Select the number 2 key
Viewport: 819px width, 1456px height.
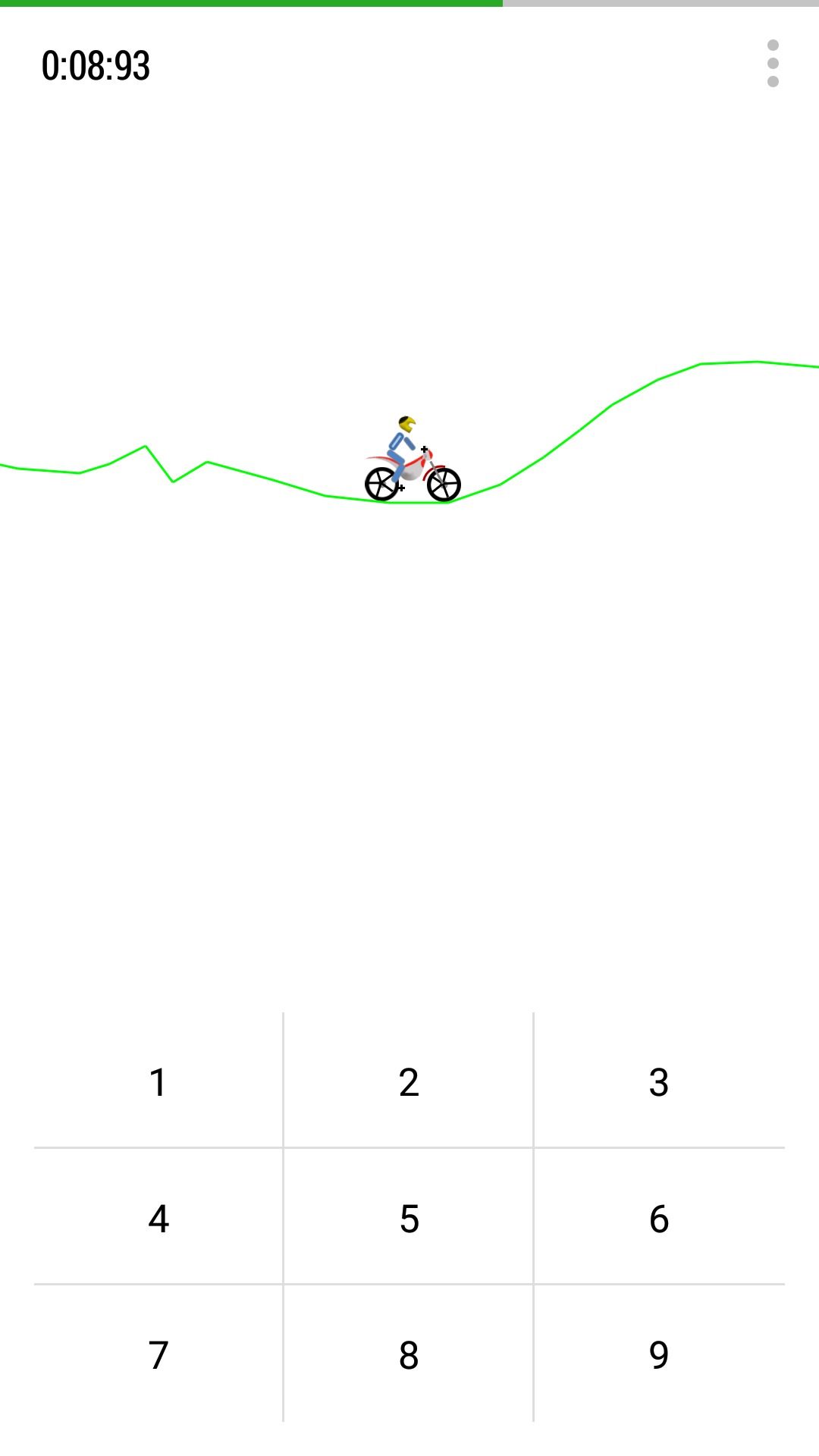click(x=409, y=1081)
